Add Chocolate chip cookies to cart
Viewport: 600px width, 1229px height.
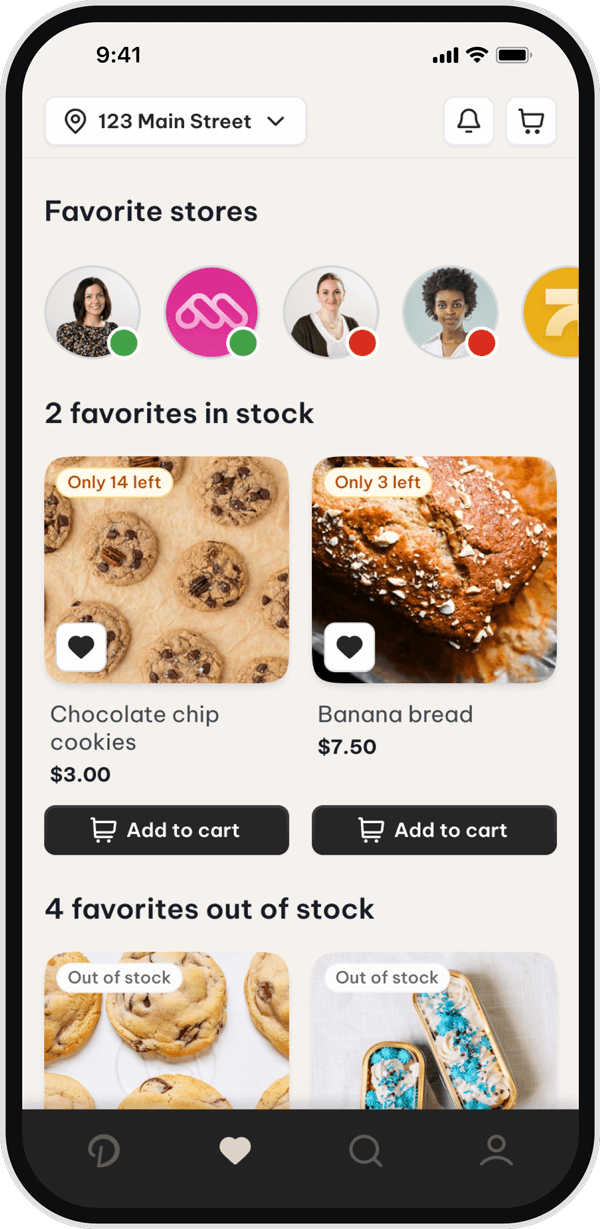pyautogui.click(x=166, y=830)
